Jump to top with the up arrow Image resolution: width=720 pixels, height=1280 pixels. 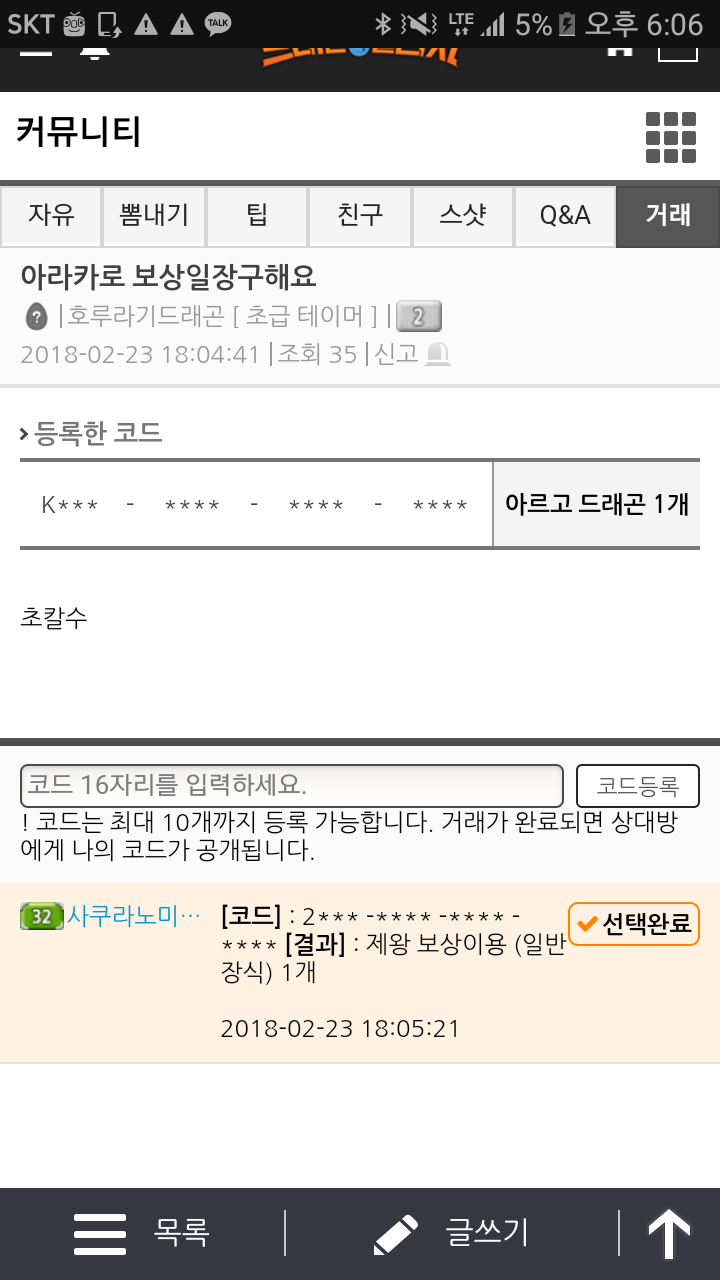[x=669, y=1233]
